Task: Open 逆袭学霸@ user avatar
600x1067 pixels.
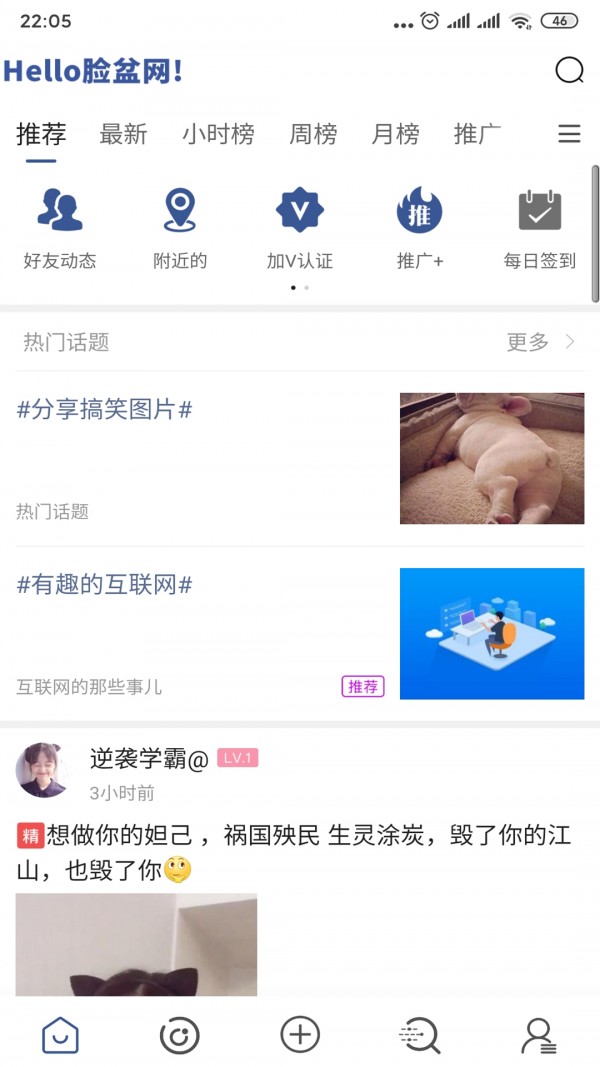Action: pos(42,770)
